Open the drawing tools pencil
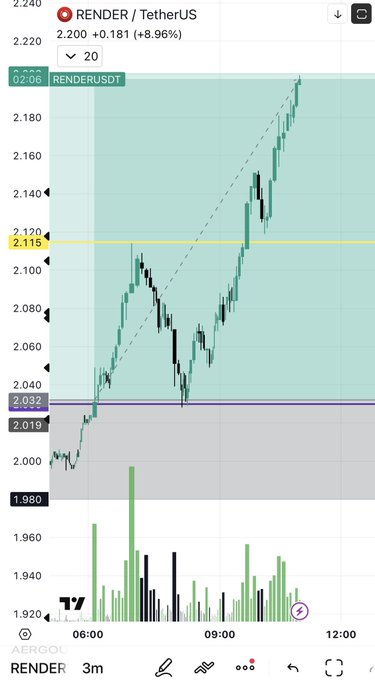This screenshot has width=375, height=680. (x=163, y=667)
